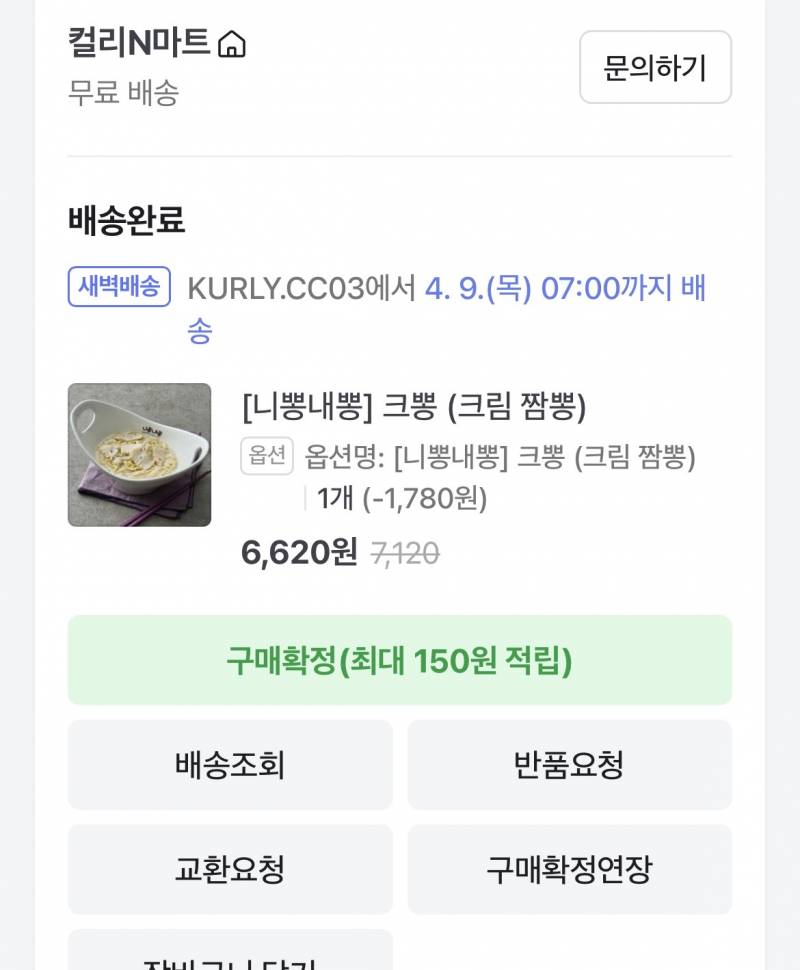Request an exchange via 교환요청
Image resolution: width=800 pixels, height=970 pixels.
(x=229, y=869)
